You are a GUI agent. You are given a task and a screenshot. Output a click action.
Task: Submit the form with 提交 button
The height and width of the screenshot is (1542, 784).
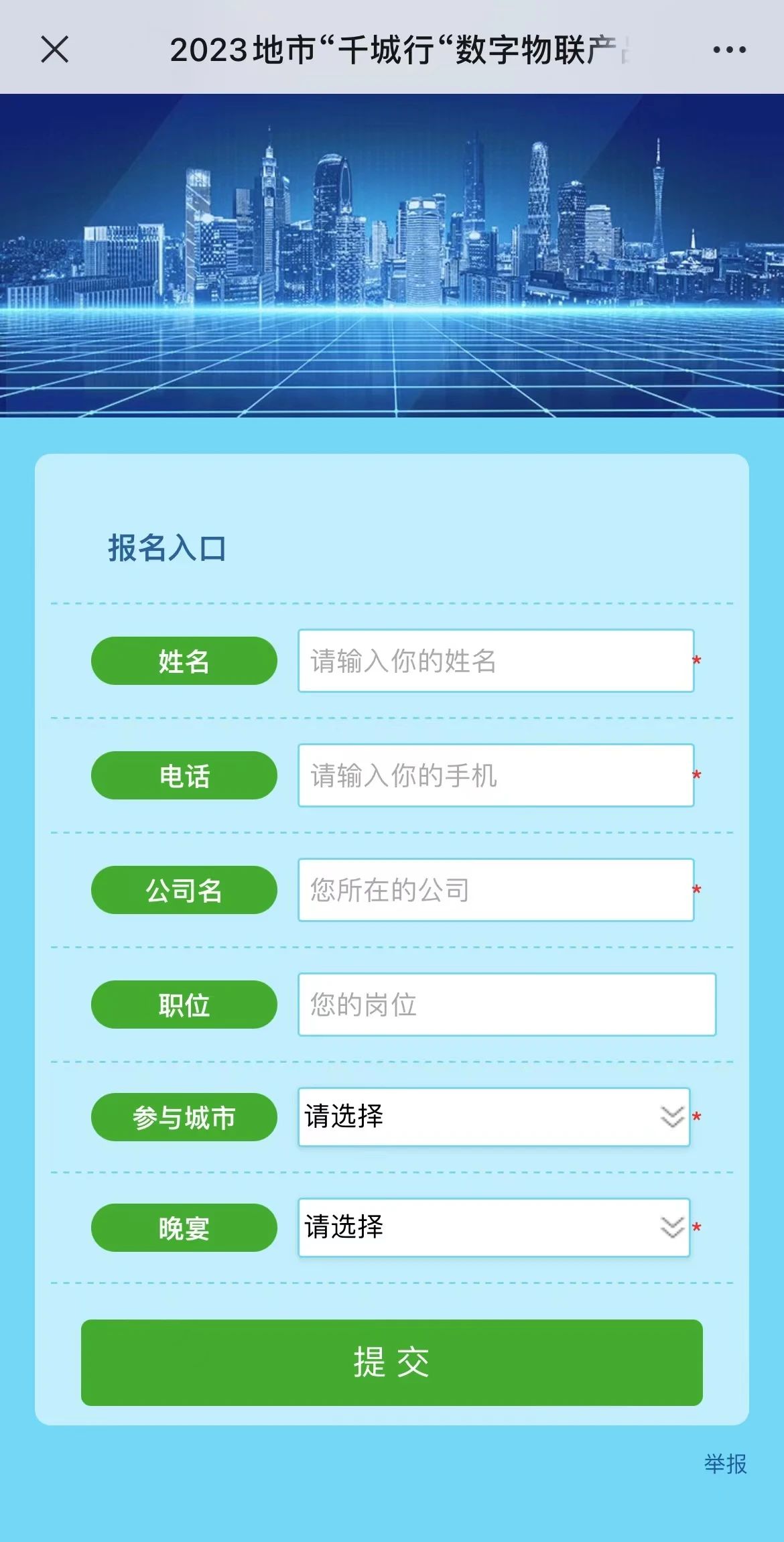pyautogui.click(x=391, y=1362)
